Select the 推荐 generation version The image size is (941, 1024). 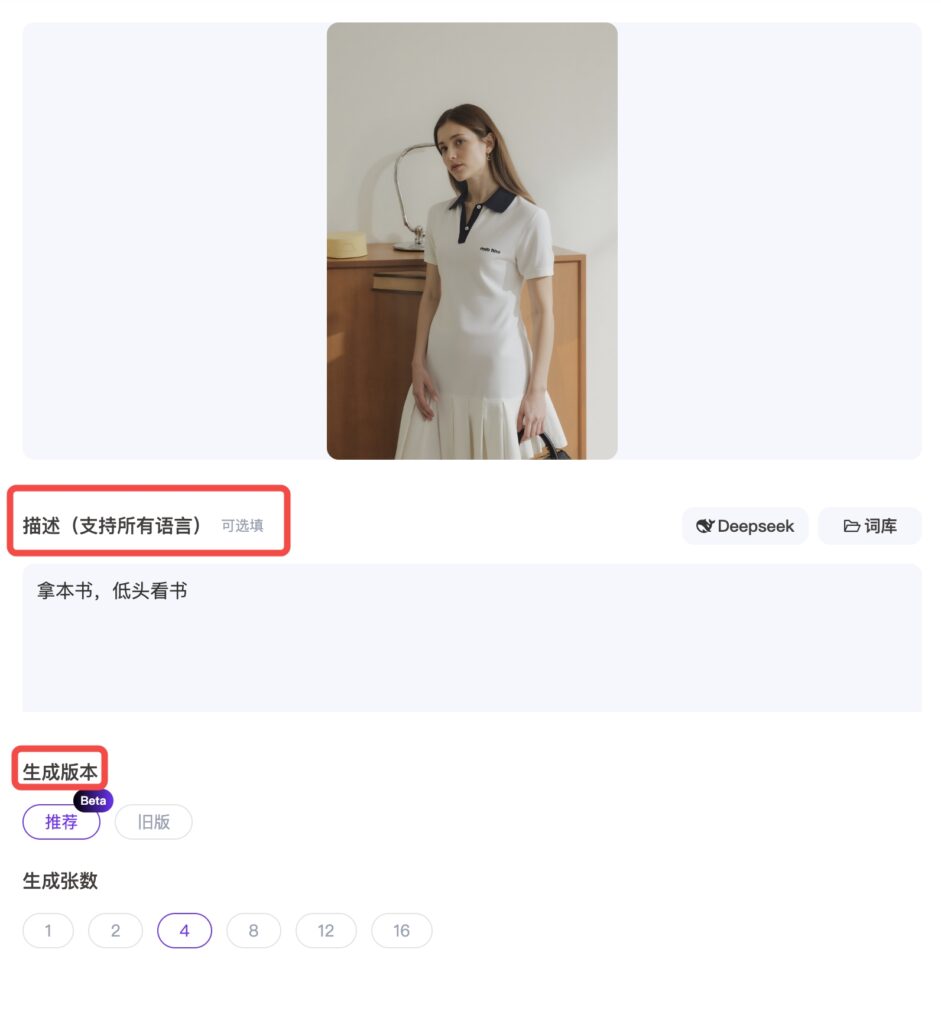click(62, 822)
